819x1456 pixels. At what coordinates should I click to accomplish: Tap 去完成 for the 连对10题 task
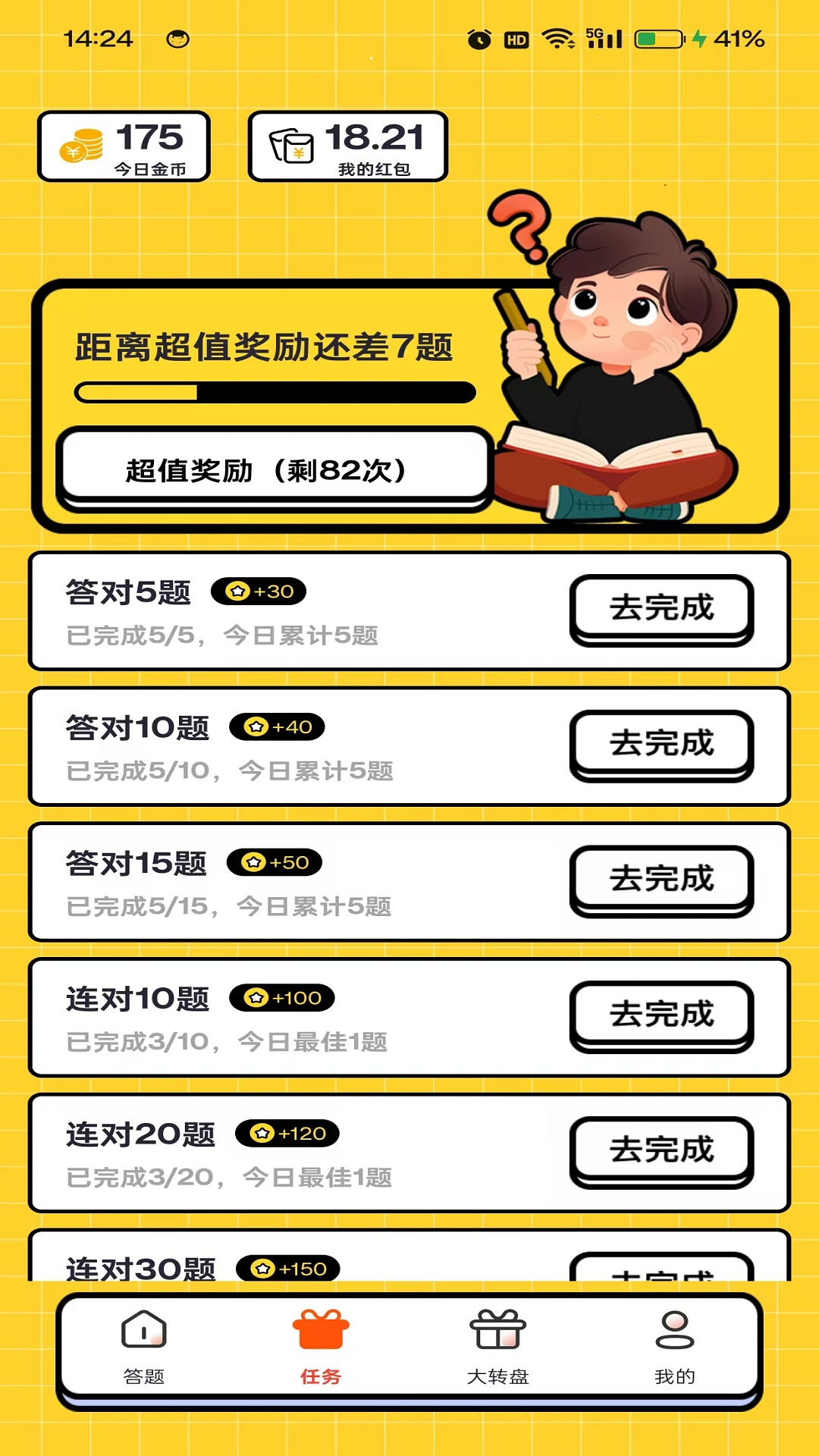coord(661,1016)
